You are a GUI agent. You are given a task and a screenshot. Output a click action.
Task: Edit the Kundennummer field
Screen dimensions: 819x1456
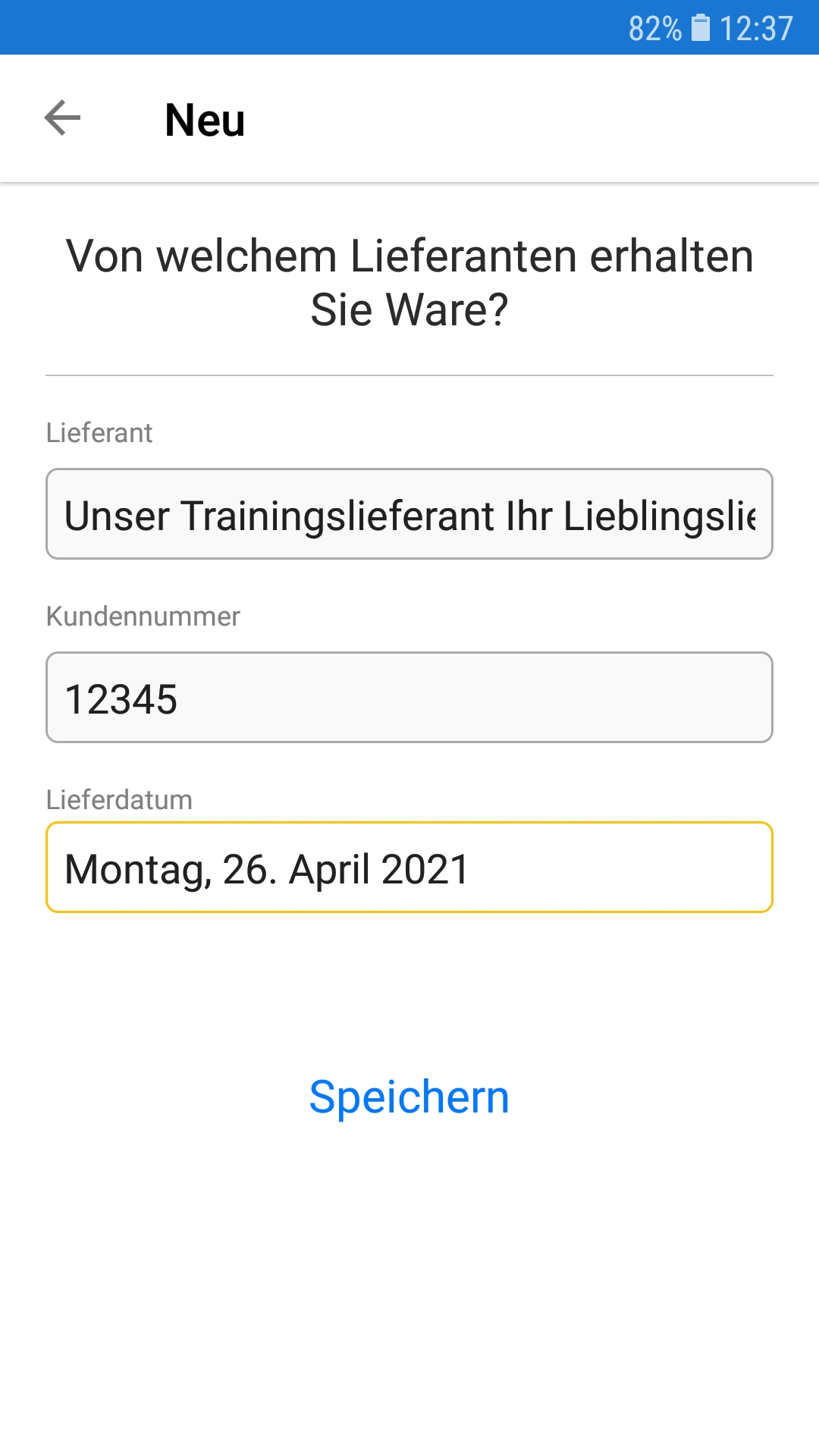tap(409, 698)
